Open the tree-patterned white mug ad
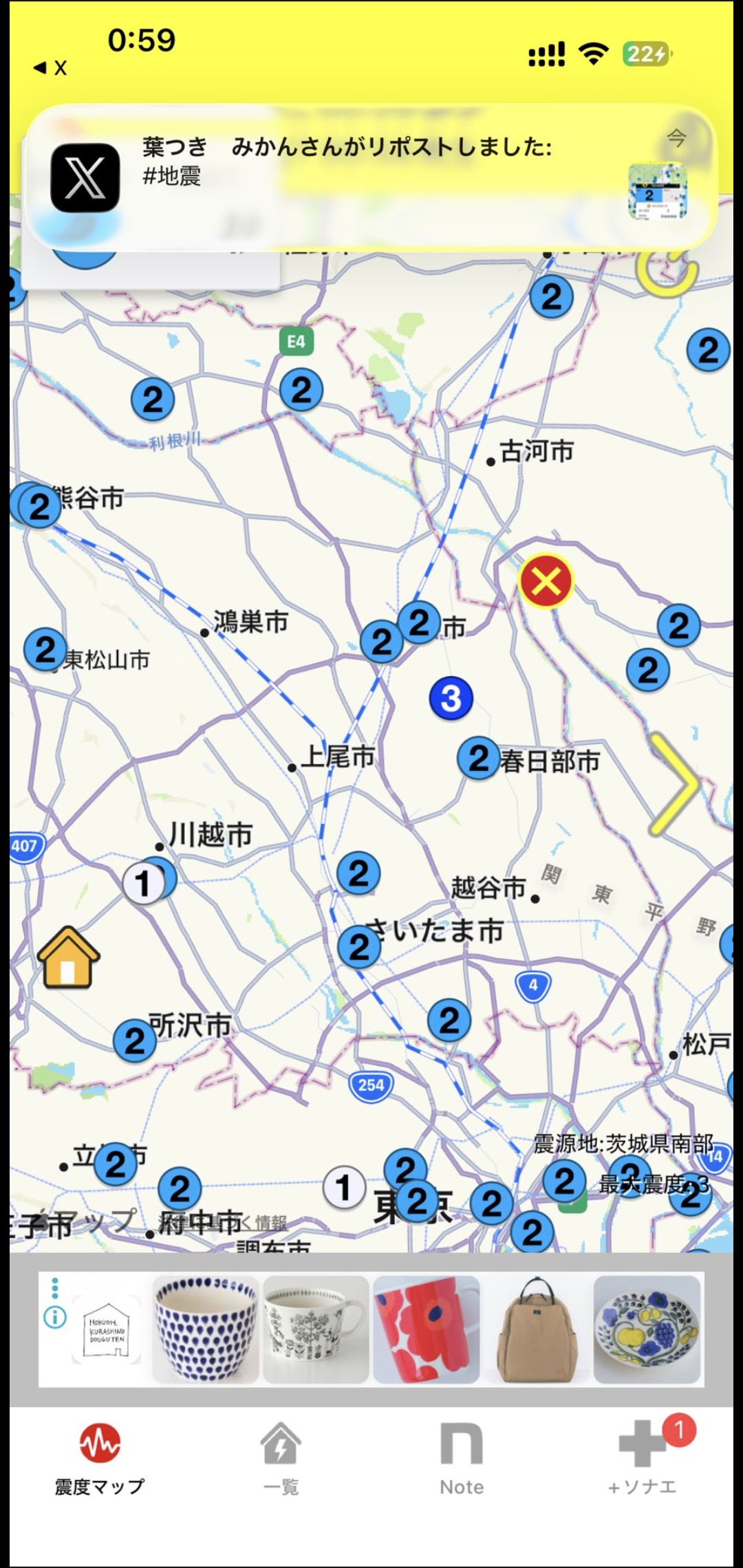This screenshot has width=743, height=1568. 316,1329
